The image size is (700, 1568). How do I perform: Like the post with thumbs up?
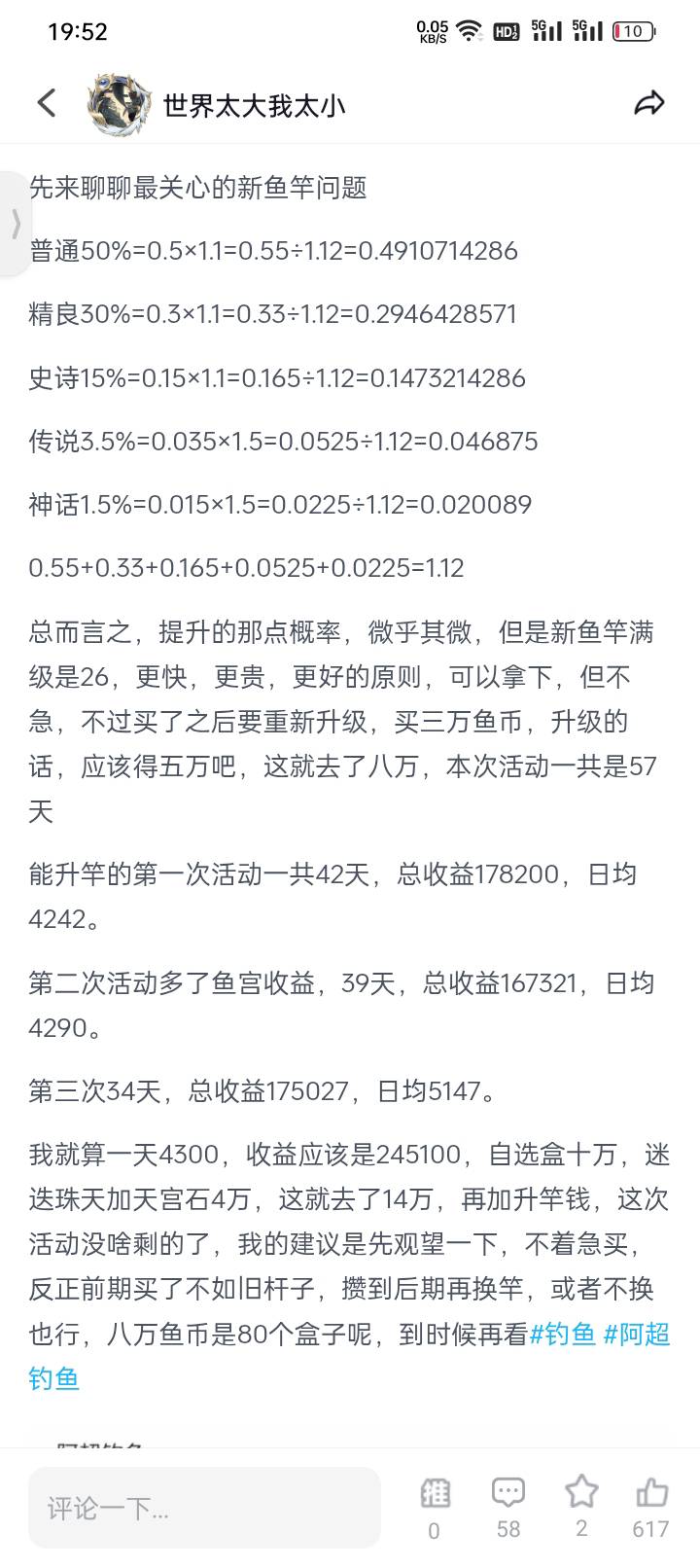(650, 1508)
